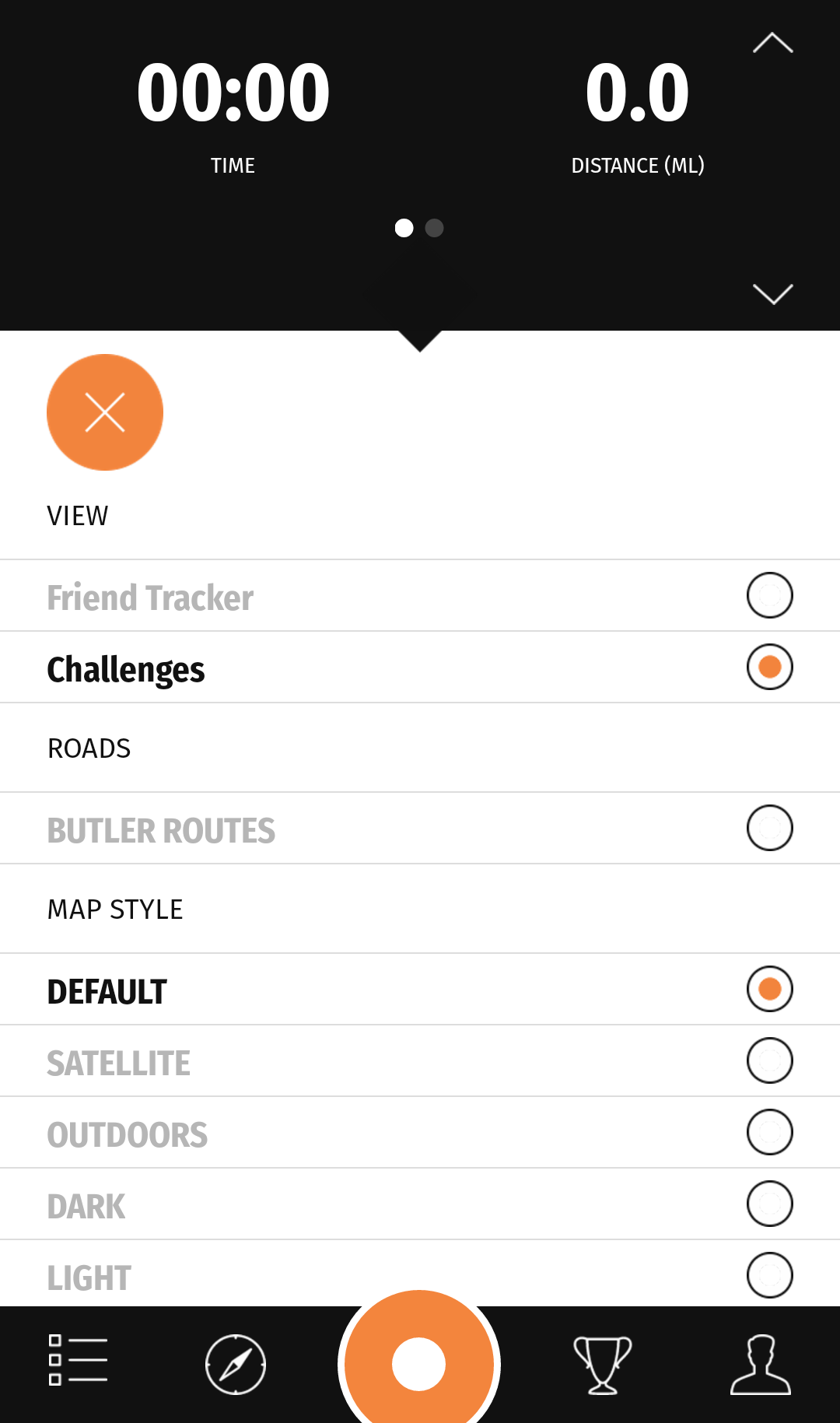Close the view options panel
This screenshot has height=1423, width=840.
(x=105, y=412)
